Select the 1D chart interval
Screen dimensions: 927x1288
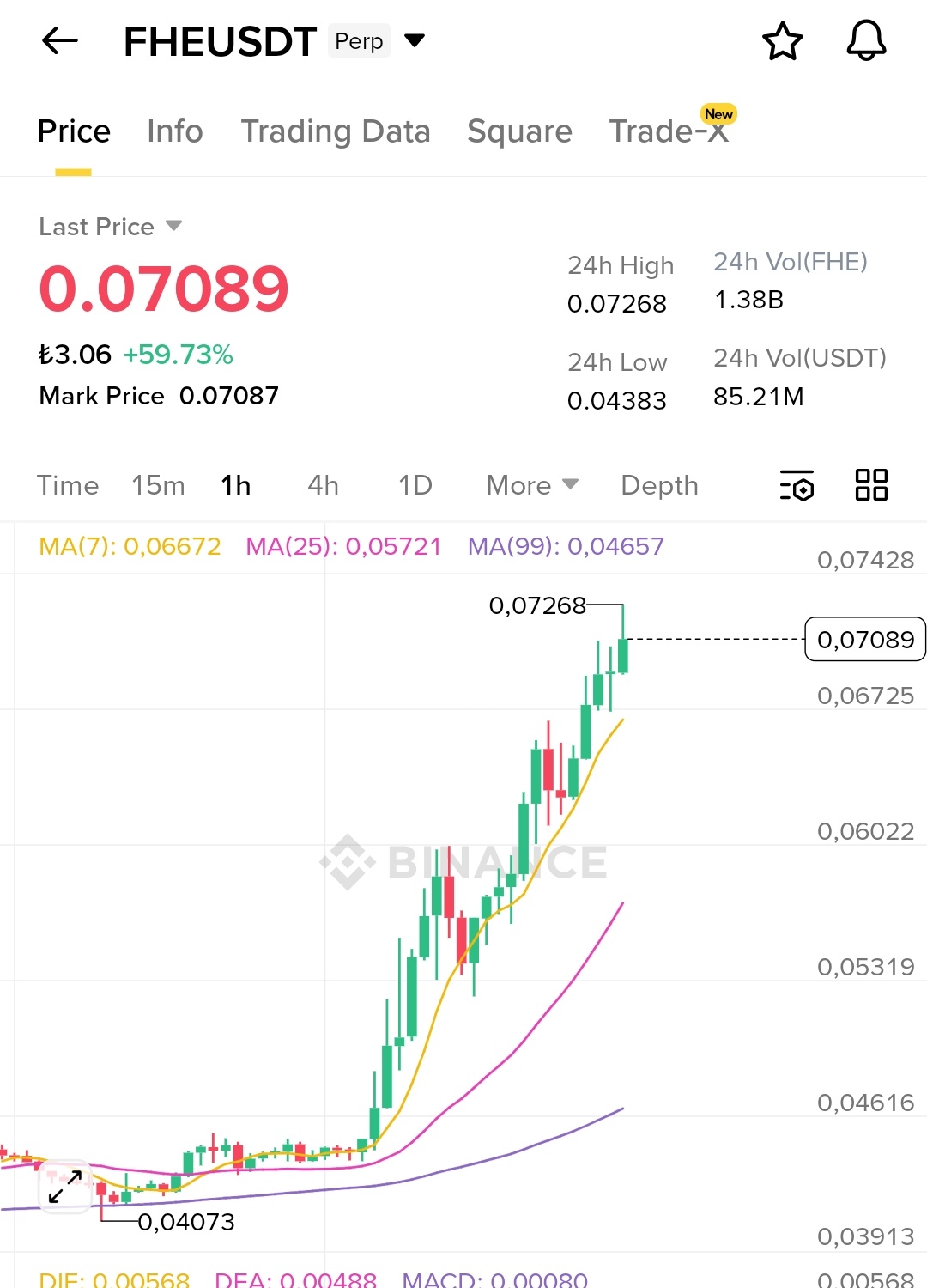(415, 485)
